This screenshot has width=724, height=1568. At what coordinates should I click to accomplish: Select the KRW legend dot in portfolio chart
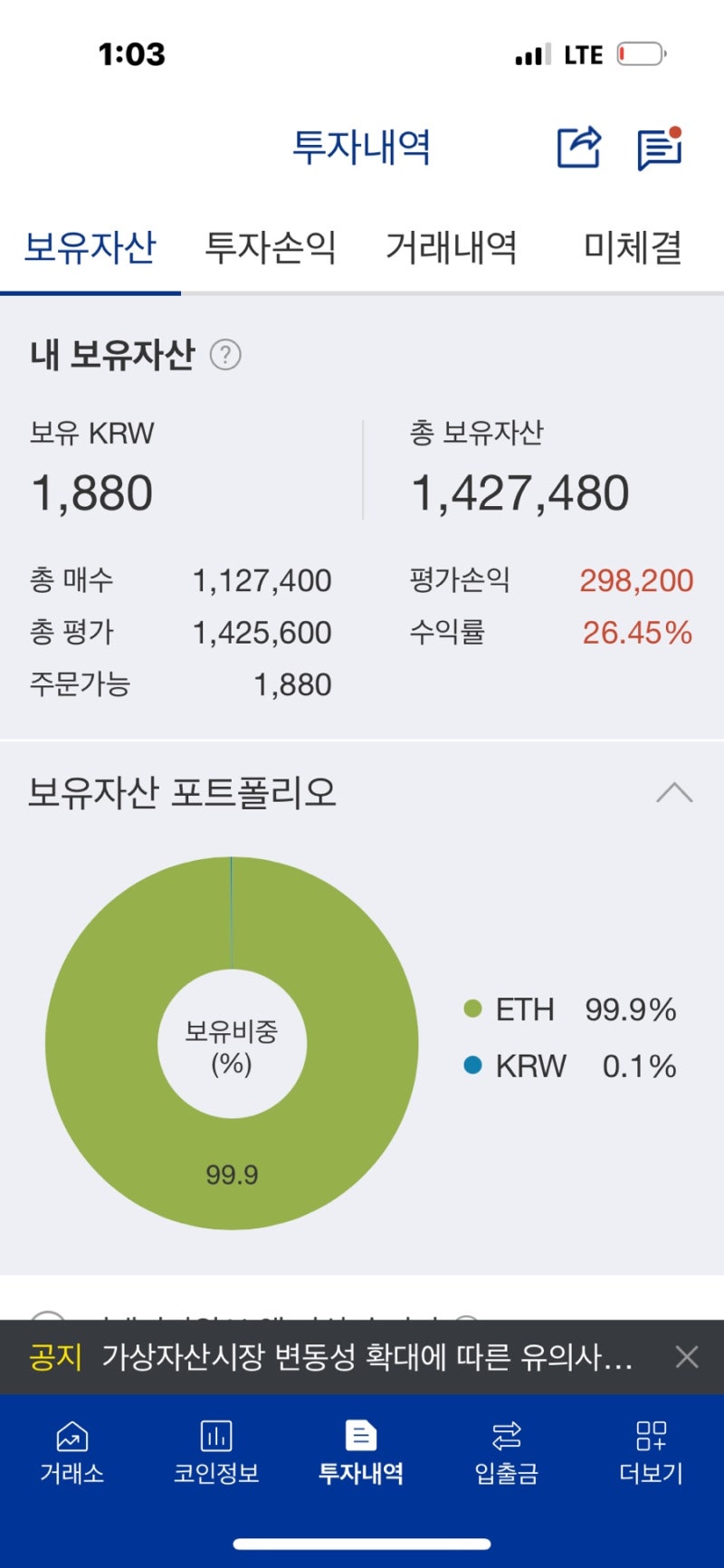coord(472,1066)
